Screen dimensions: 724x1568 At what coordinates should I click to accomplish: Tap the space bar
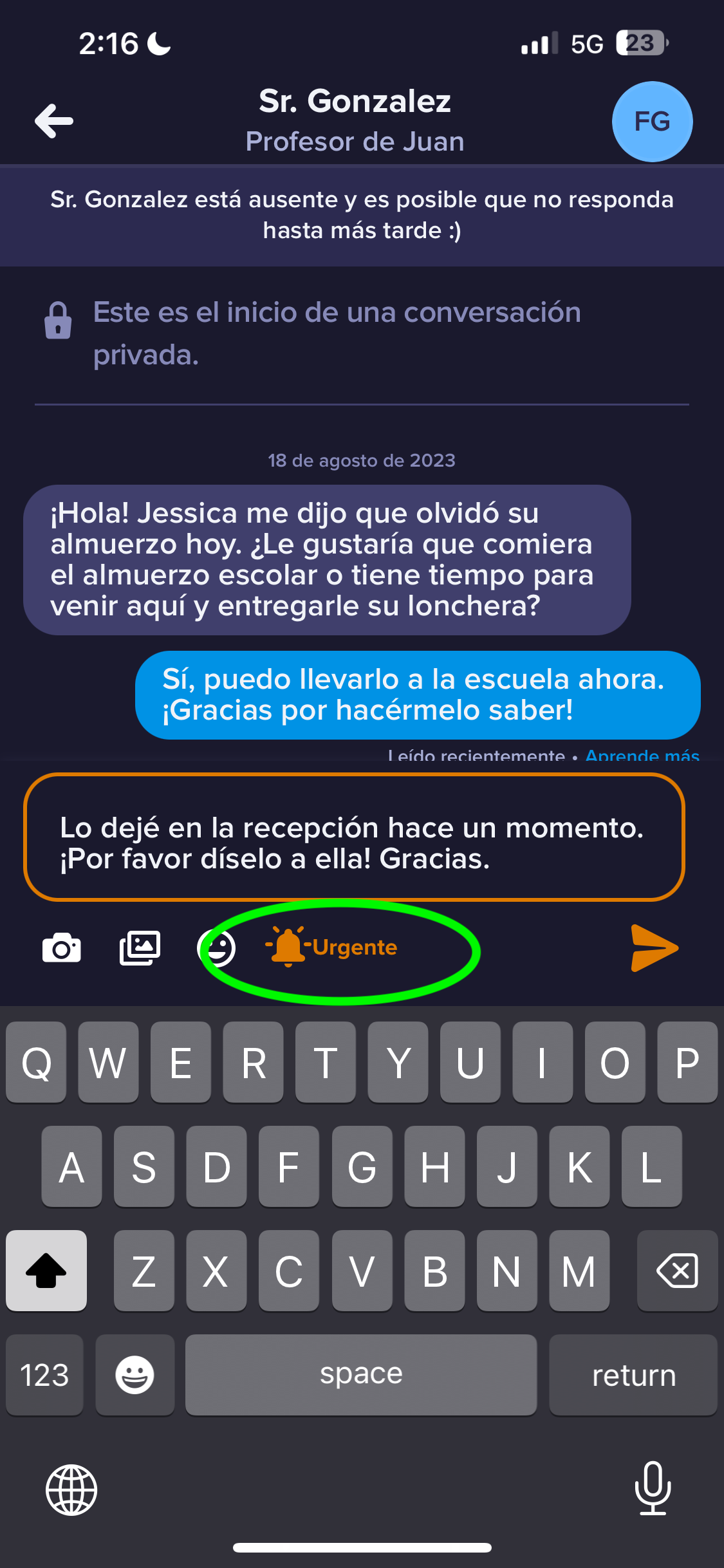tap(361, 1373)
